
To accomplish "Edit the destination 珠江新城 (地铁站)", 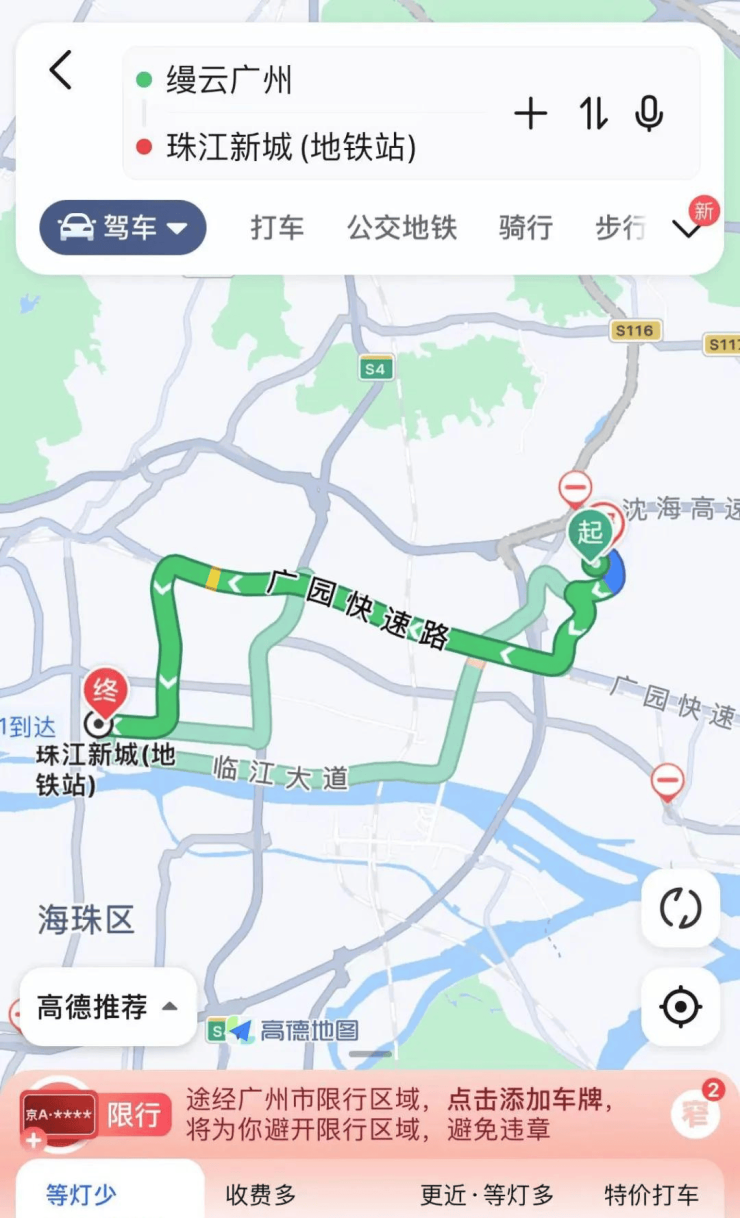I will (290, 148).
